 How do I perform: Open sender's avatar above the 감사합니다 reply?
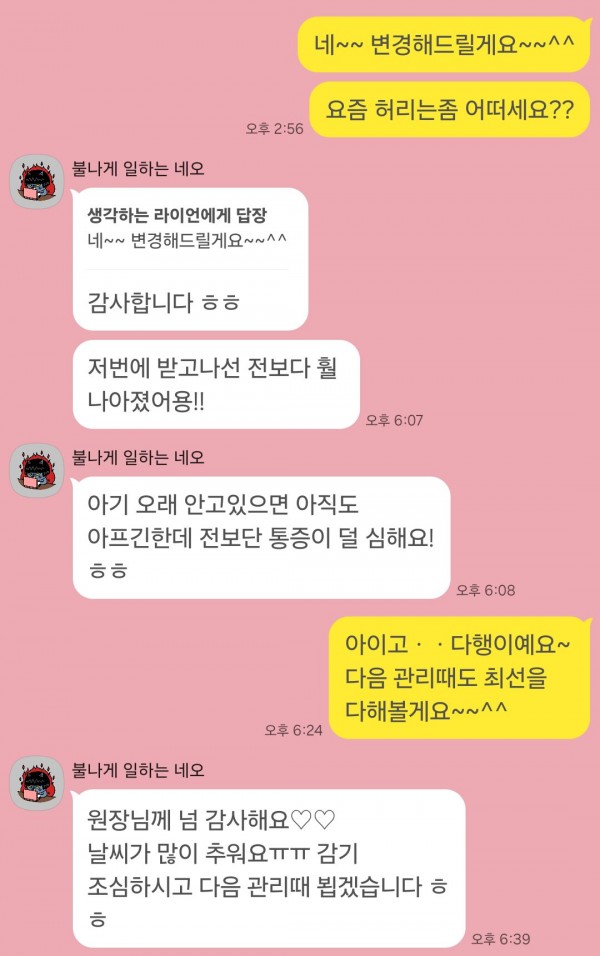click(37, 182)
